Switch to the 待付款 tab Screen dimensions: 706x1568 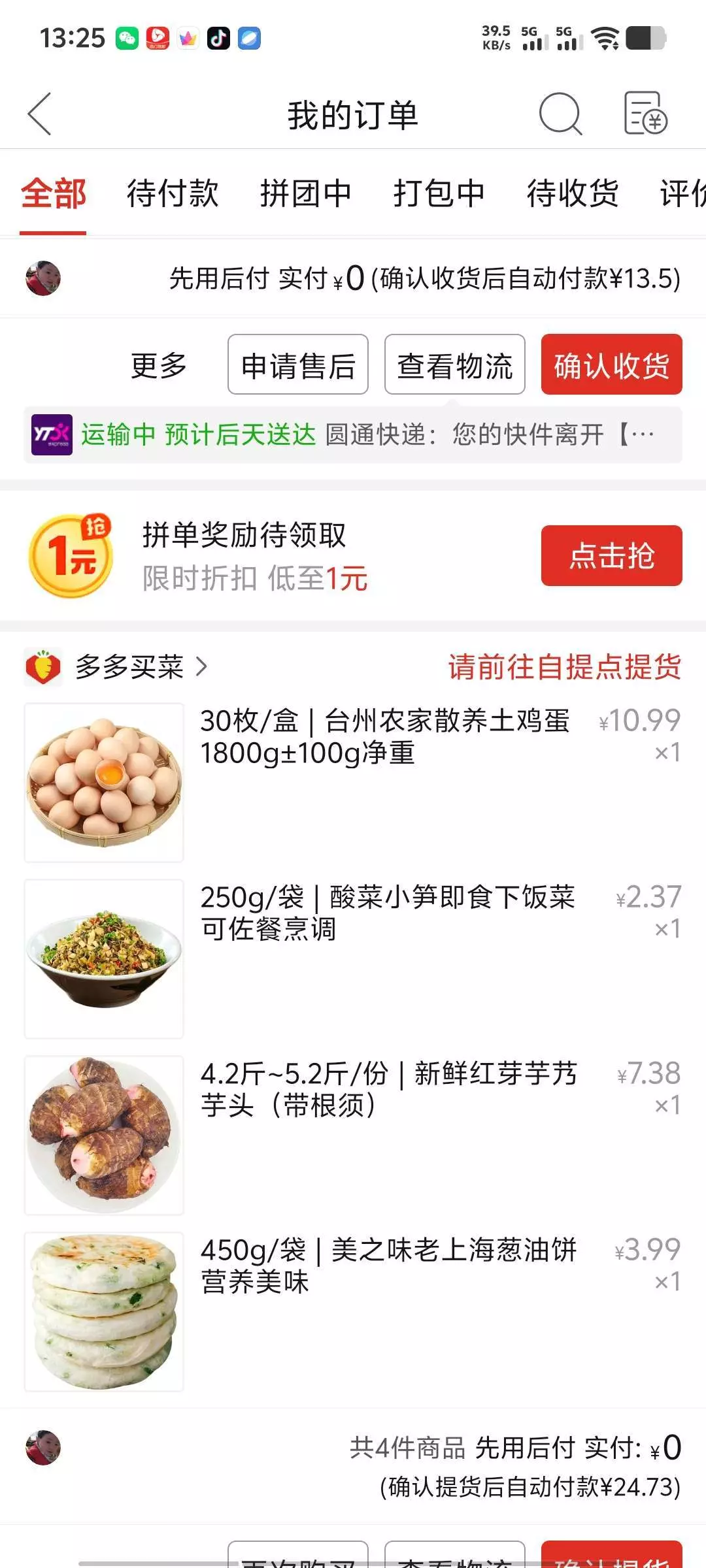(x=173, y=193)
